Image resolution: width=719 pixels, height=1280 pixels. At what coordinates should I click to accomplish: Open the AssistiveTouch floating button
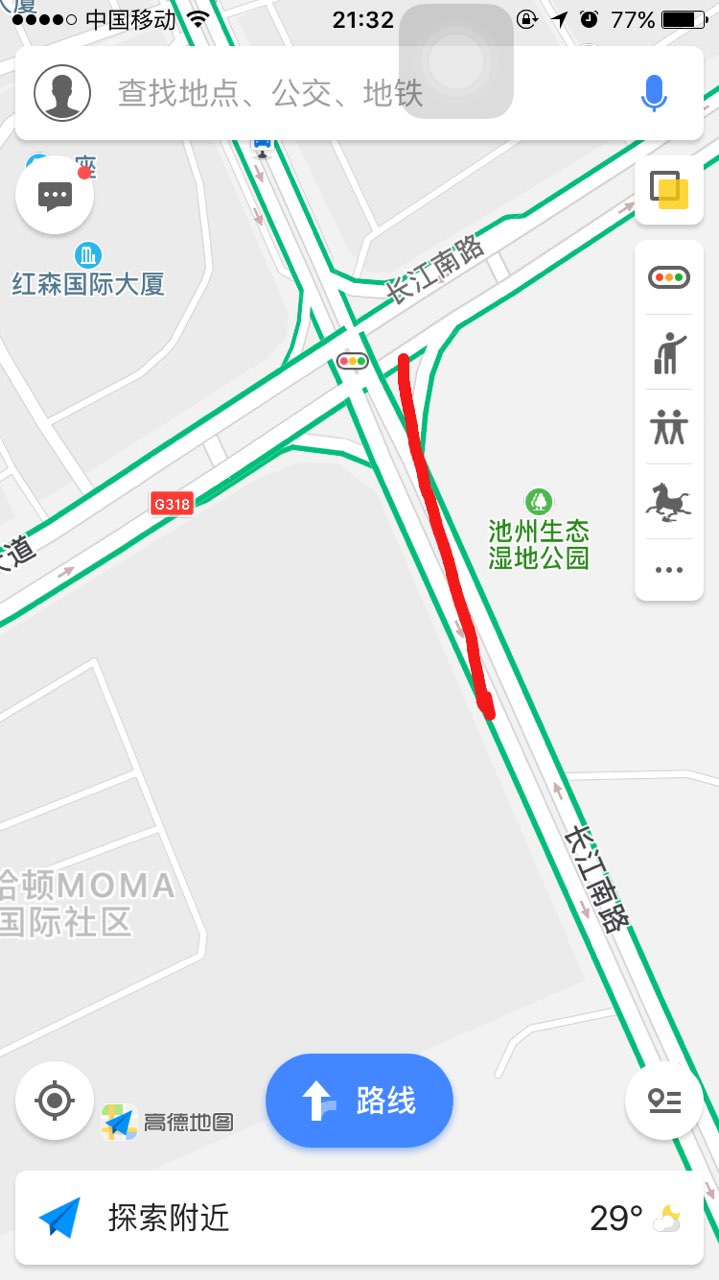[456, 62]
